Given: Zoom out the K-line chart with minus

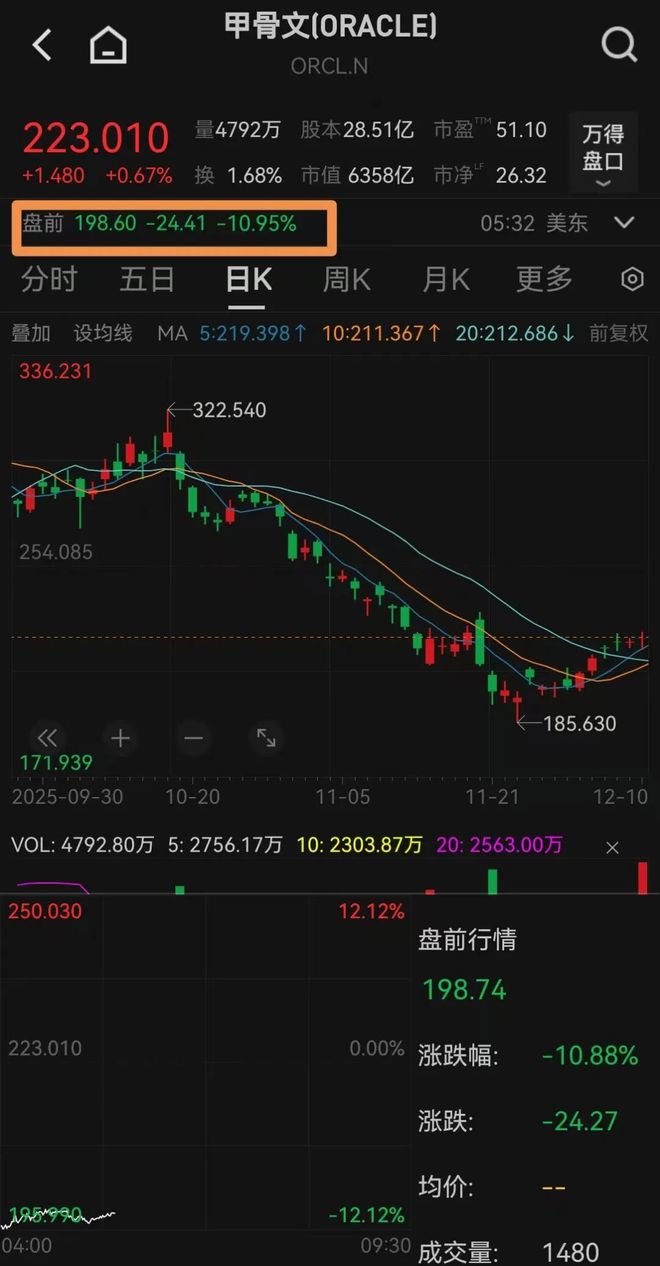Looking at the screenshot, I should click(x=193, y=738).
